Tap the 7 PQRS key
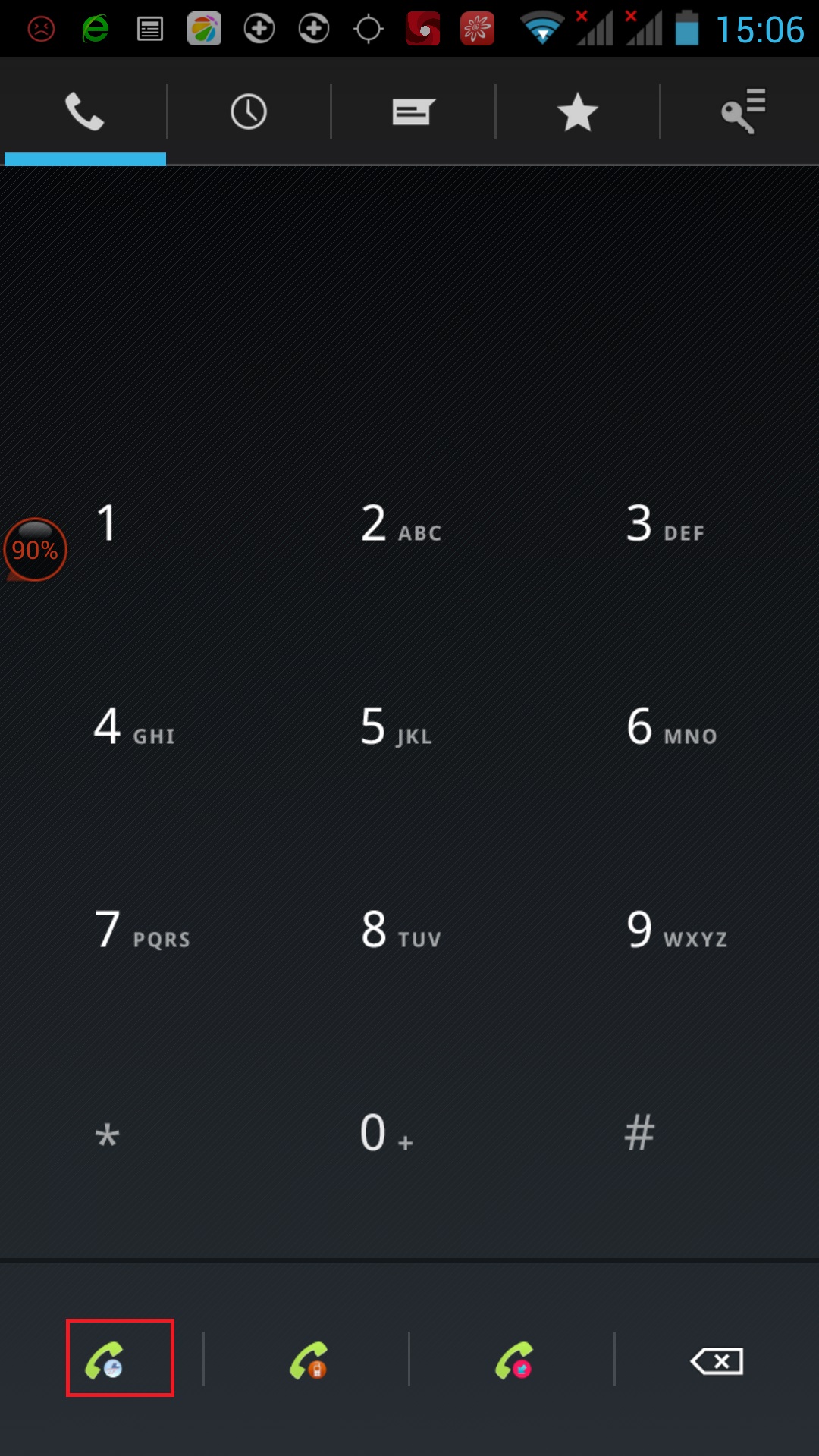The width and height of the screenshot is (819, 1456). [143, 931]
